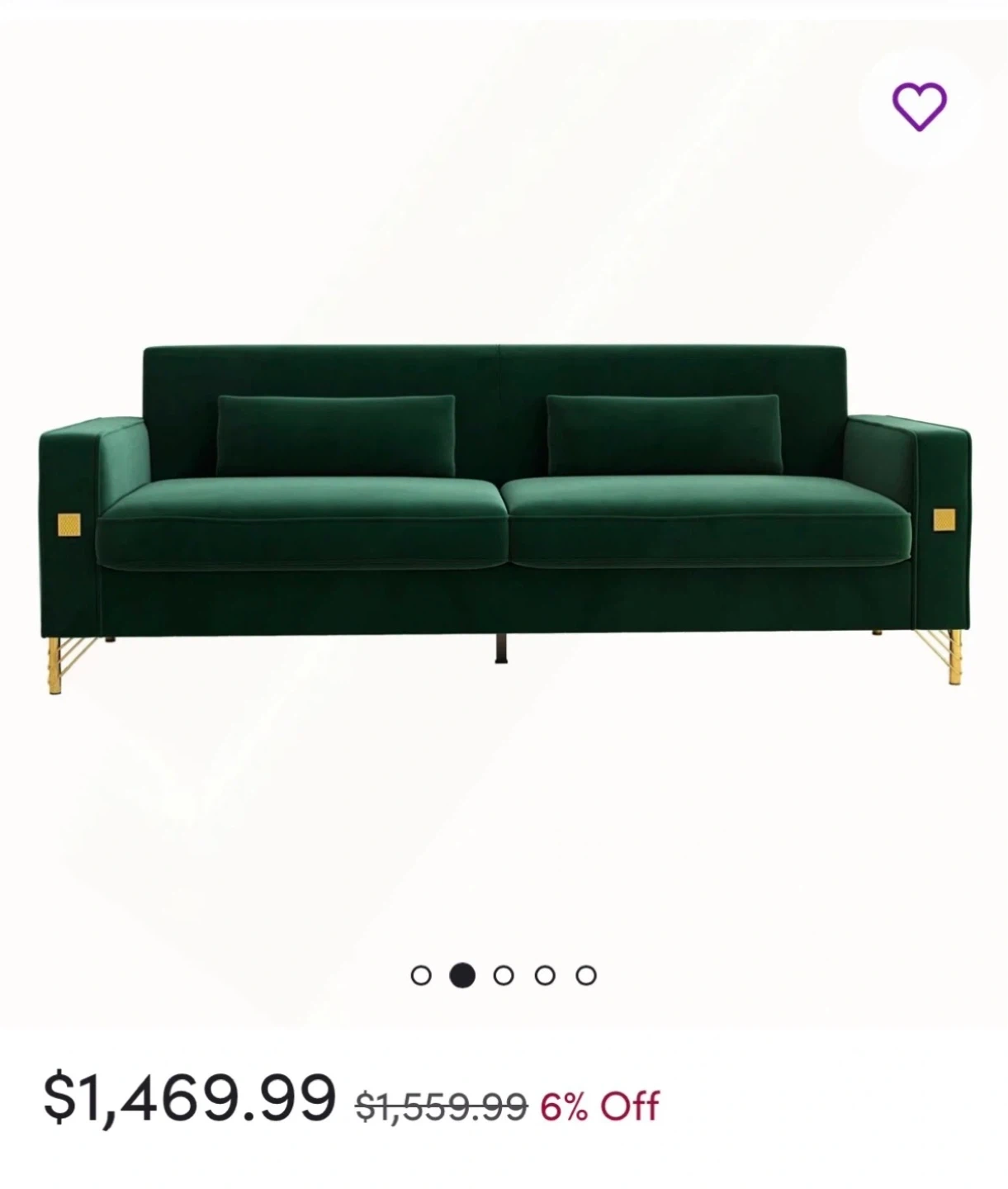Save the green sofa to favorites

click(919, 107)
